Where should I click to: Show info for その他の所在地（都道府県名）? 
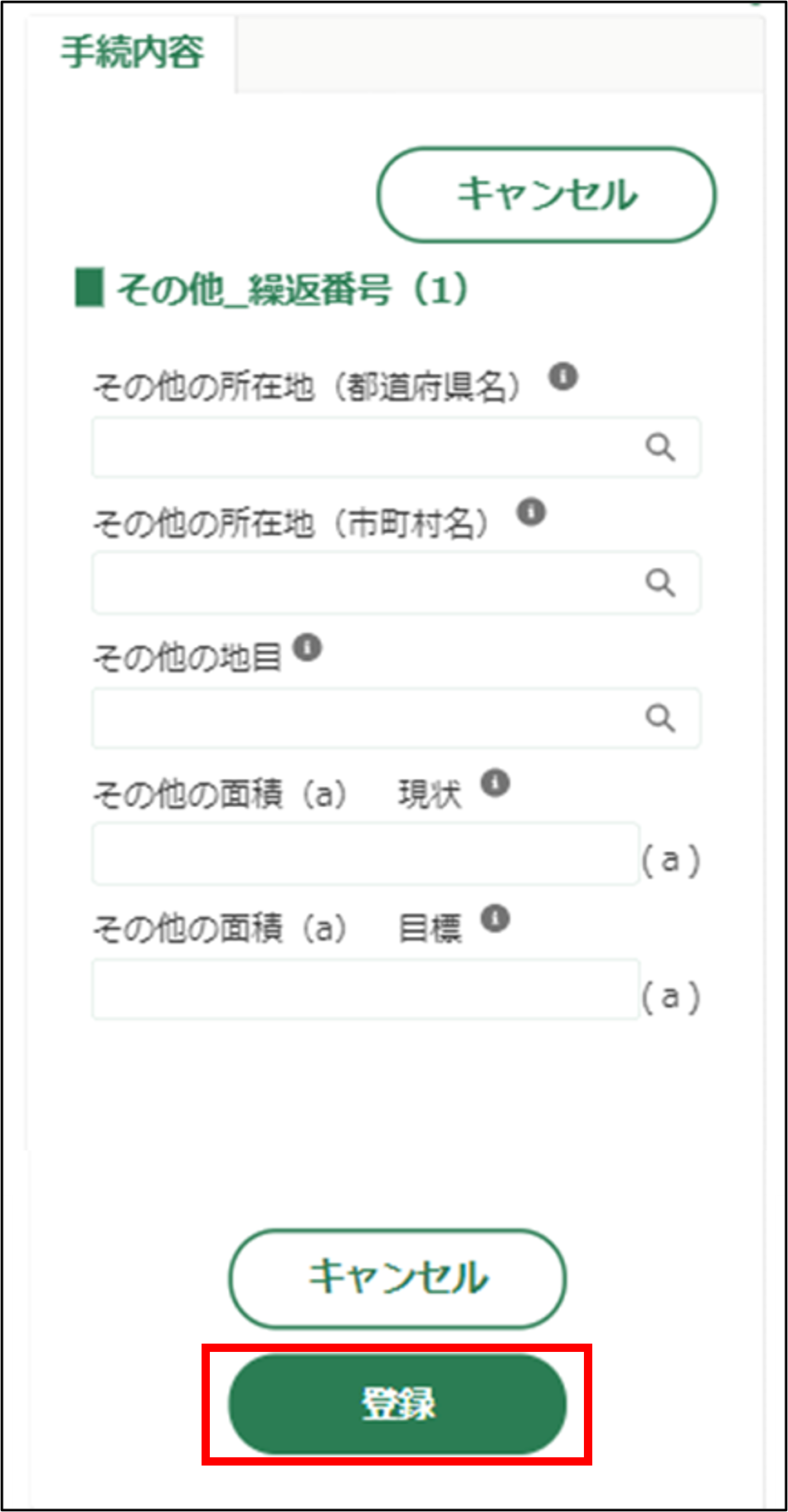tap(563, 377)
